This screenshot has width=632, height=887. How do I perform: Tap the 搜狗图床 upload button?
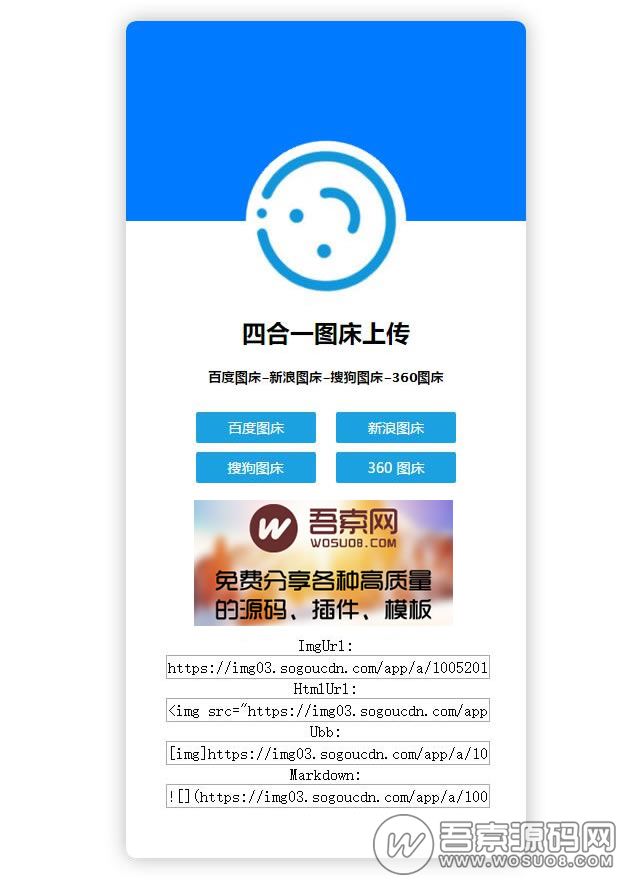pyautogui.click(x=256, y=468)
